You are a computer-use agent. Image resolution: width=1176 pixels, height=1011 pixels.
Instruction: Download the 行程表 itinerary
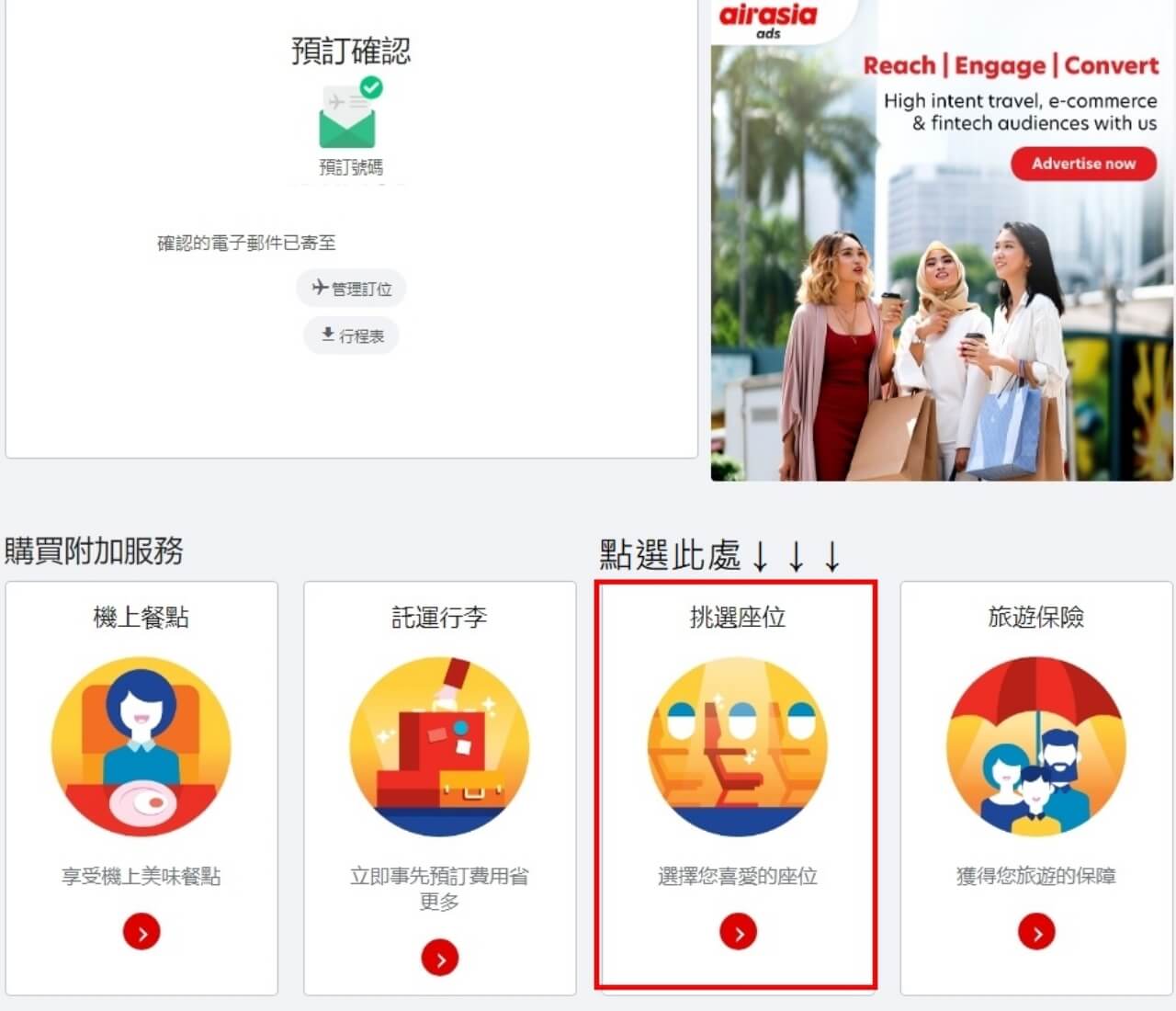click(352, 335)
